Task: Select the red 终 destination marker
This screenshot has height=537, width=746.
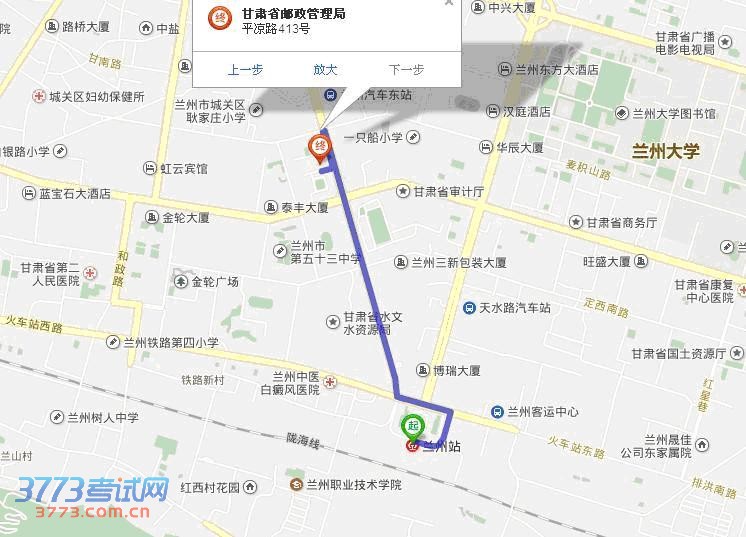Action: pyautogui.click(x=320, y=147)
